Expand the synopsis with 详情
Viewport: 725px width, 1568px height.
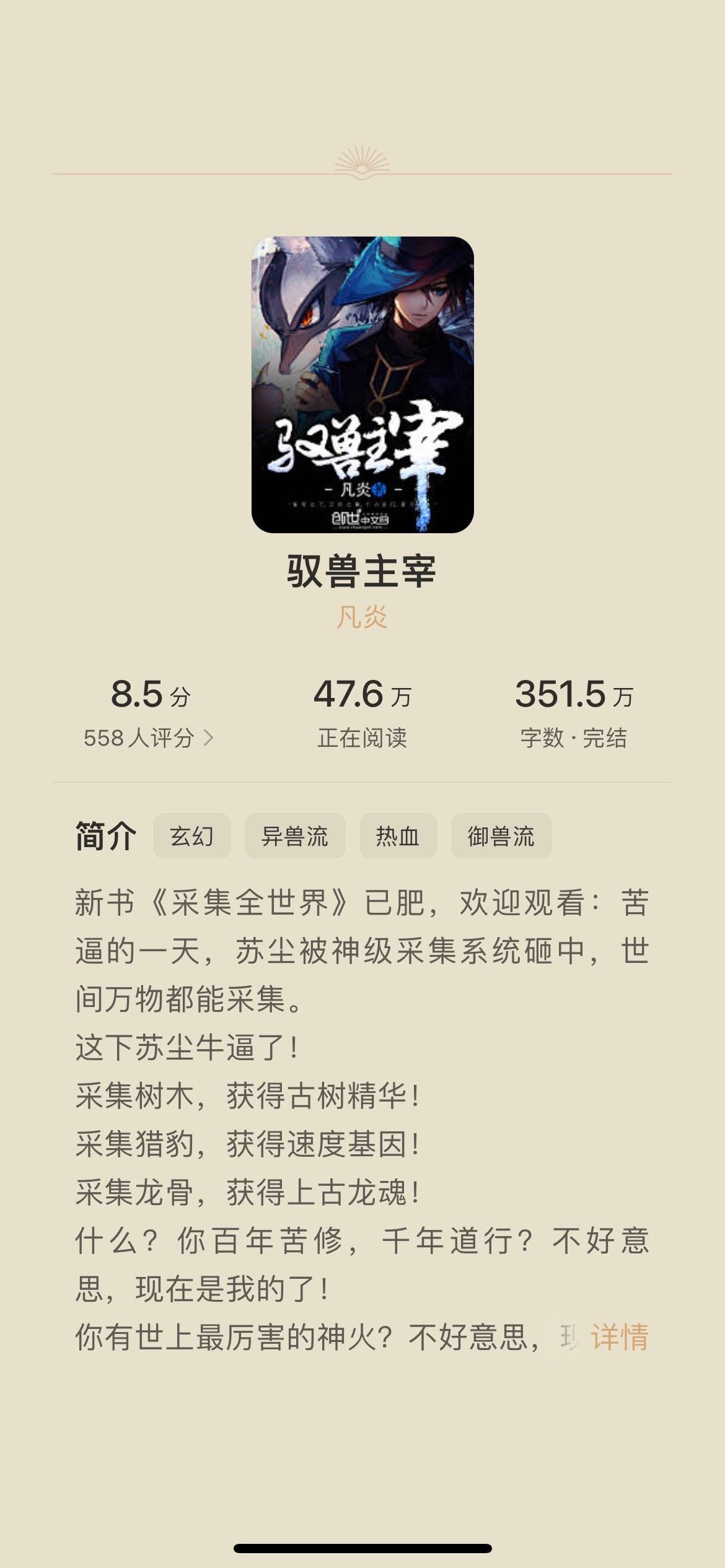point(620,1337)
